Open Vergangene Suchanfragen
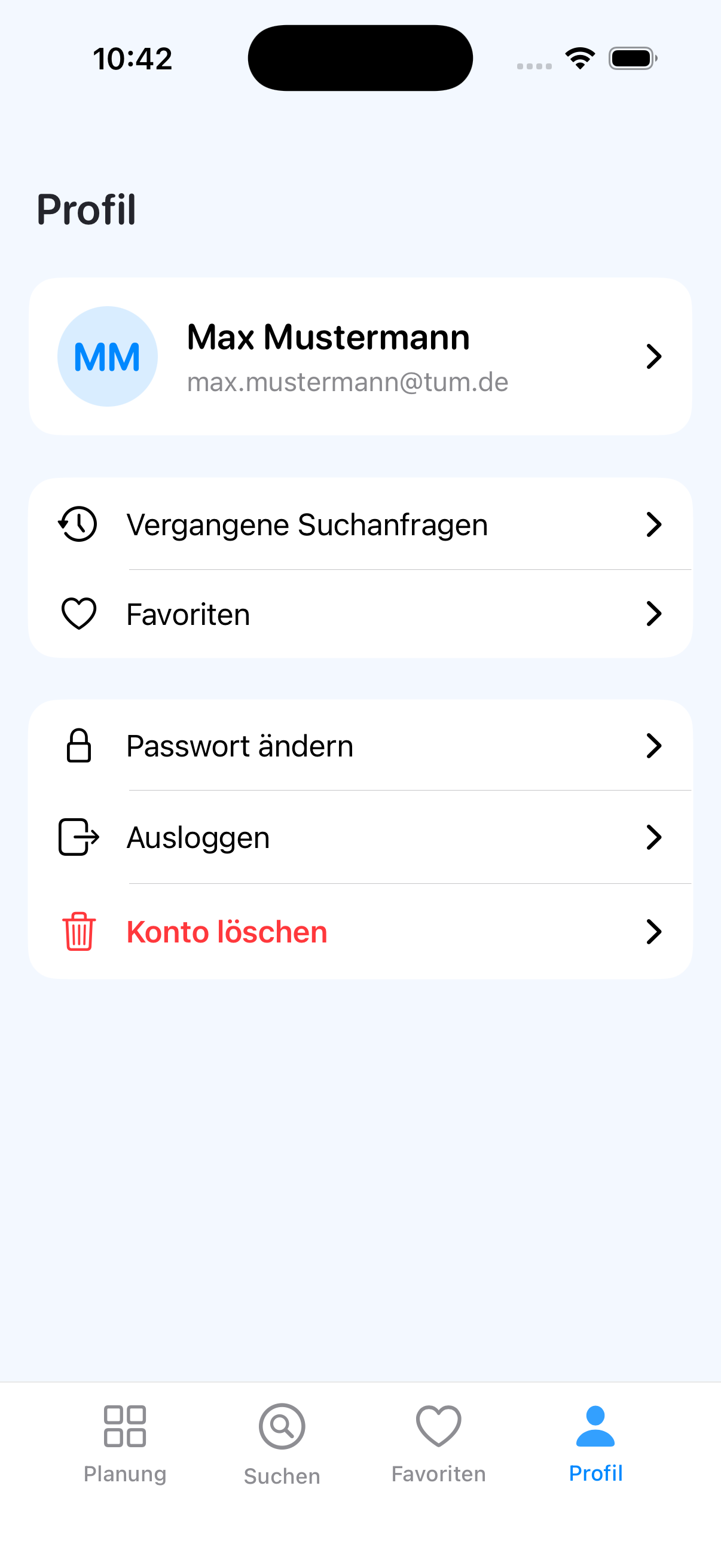 [x=359, y=524]
